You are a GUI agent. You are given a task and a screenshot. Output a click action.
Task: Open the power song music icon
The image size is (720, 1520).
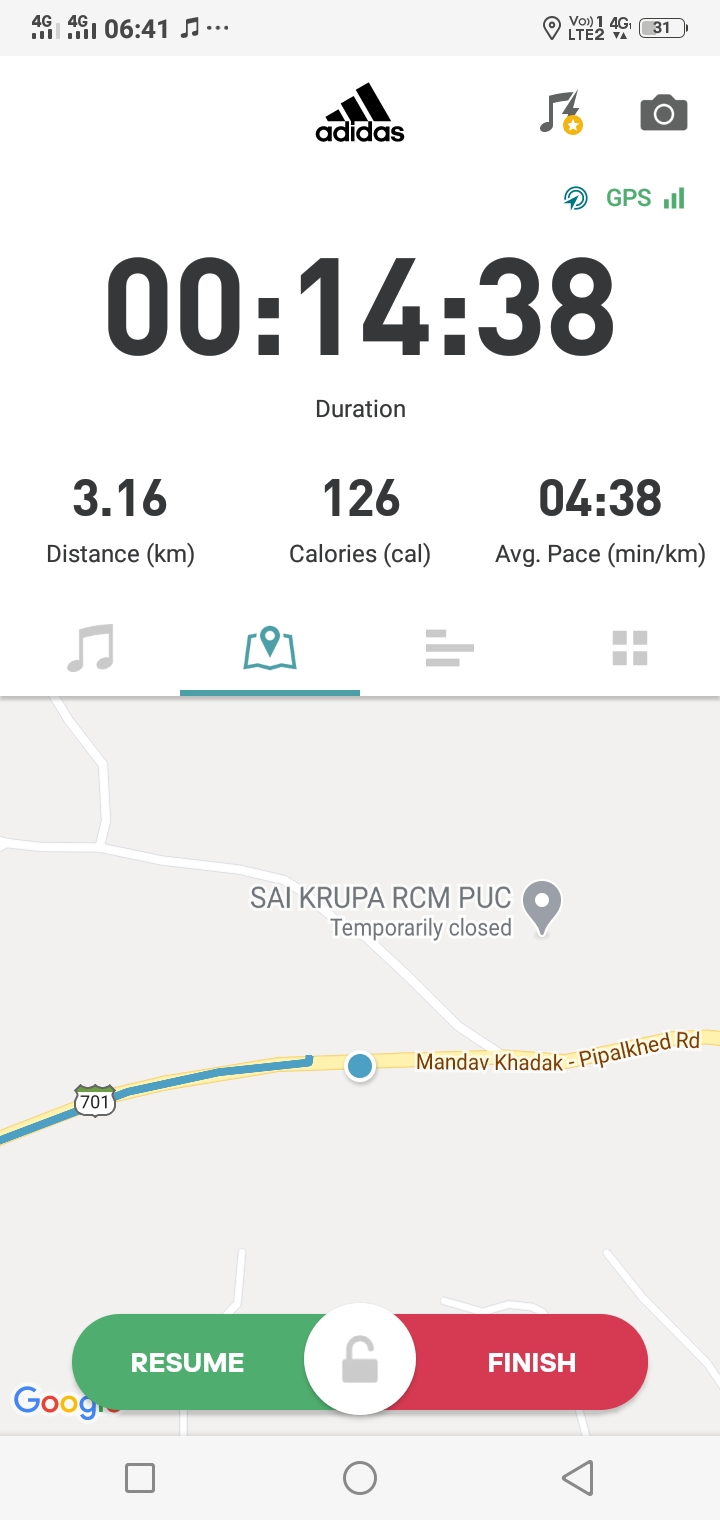[560, 112]
